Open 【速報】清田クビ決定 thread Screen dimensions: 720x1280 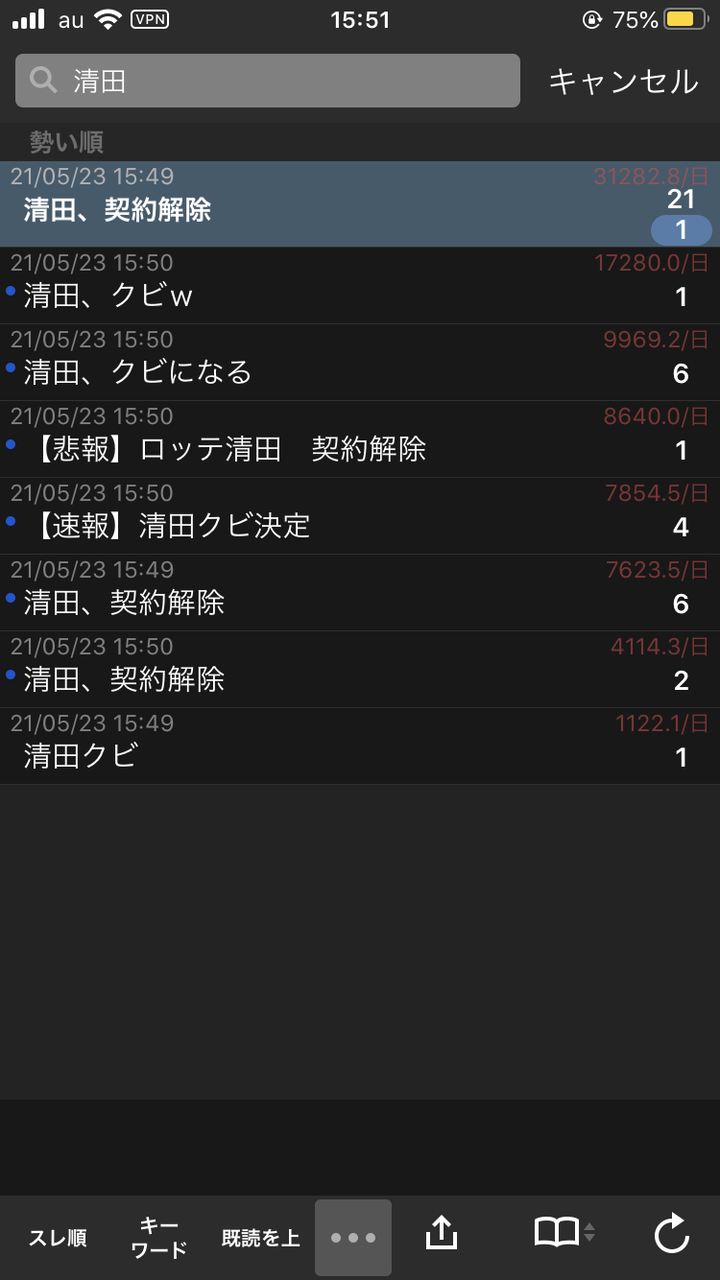coord(360,517)
